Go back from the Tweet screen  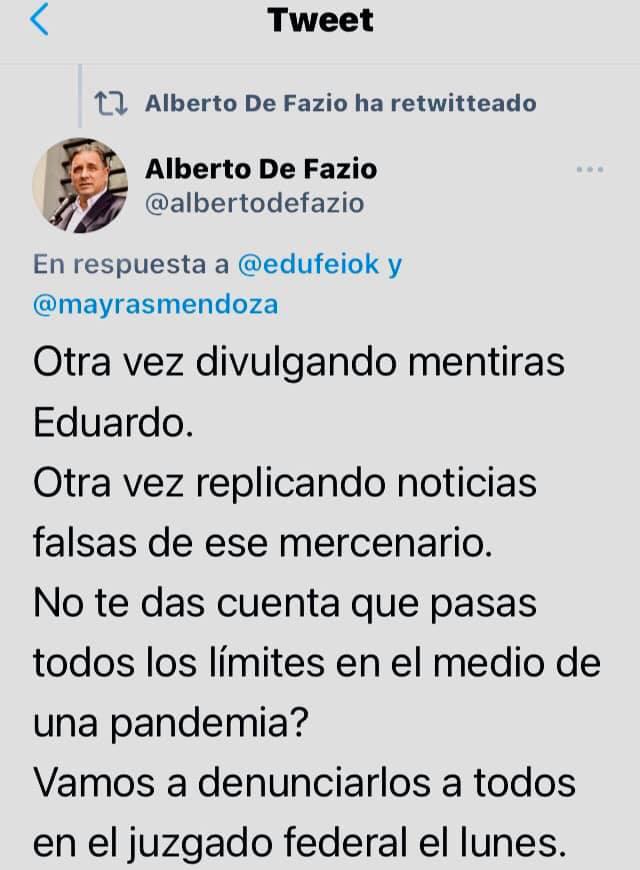[x=39, y=21]
